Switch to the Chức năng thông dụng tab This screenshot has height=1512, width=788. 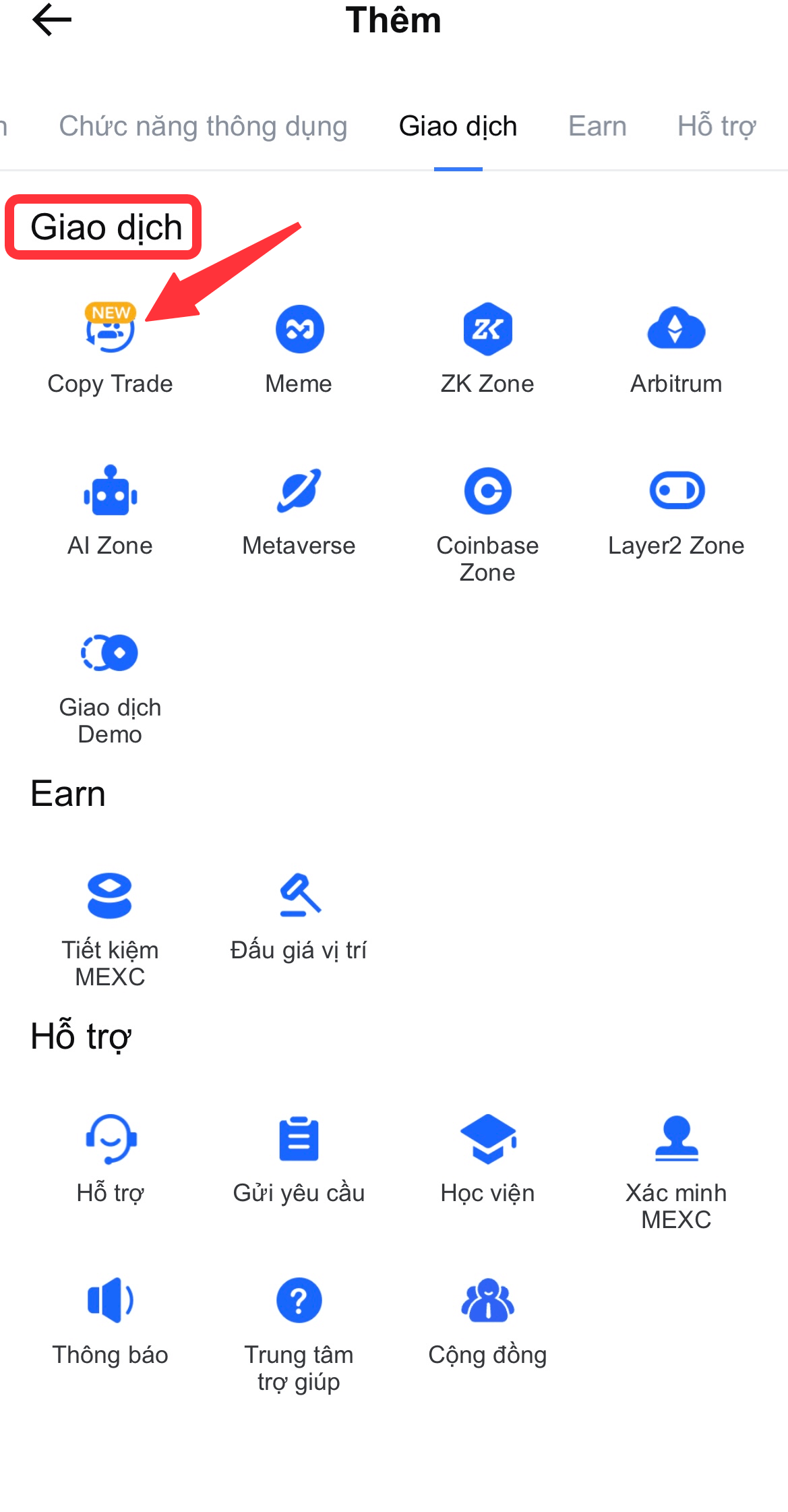click(x=203, y=126)
